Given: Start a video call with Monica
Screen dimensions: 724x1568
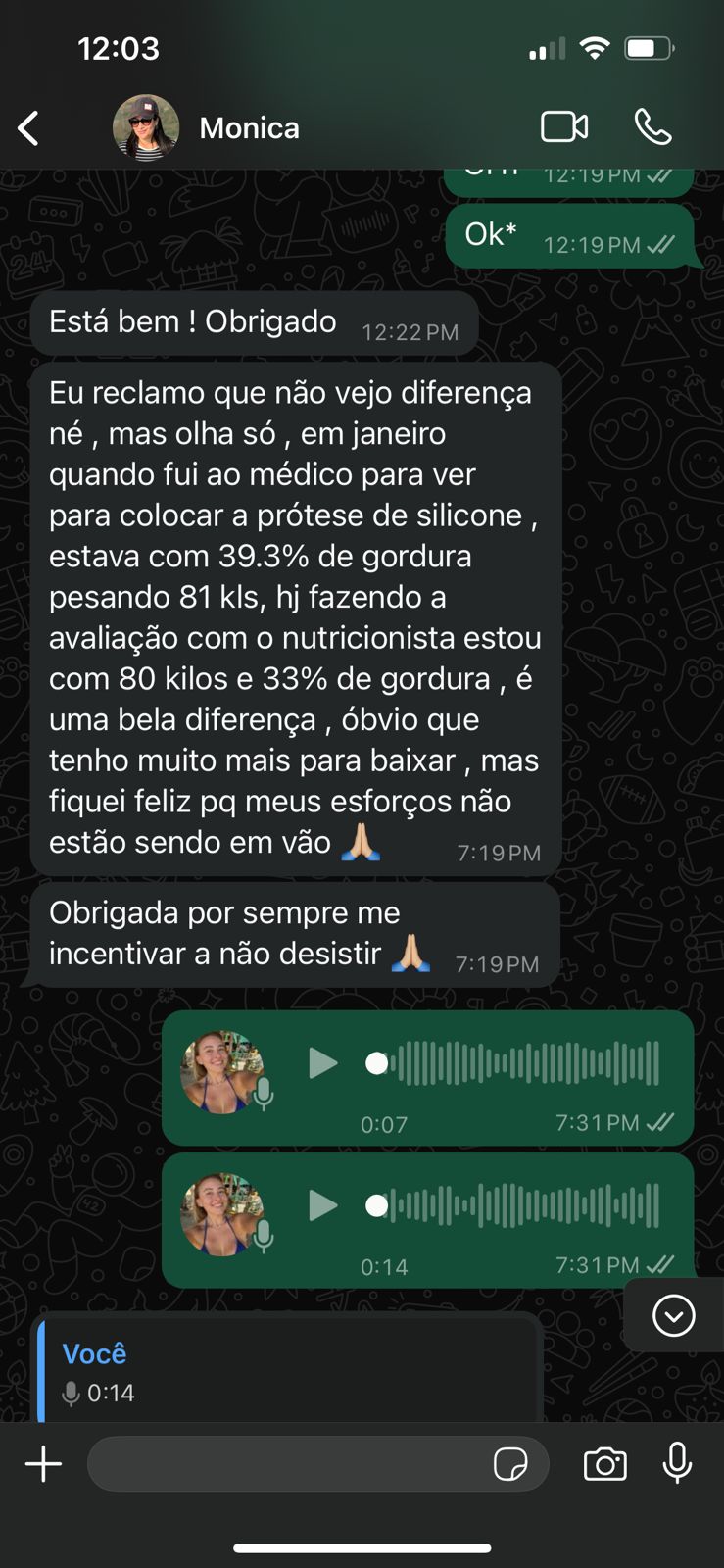Looking at the screenshot, I should coord(564,127).
